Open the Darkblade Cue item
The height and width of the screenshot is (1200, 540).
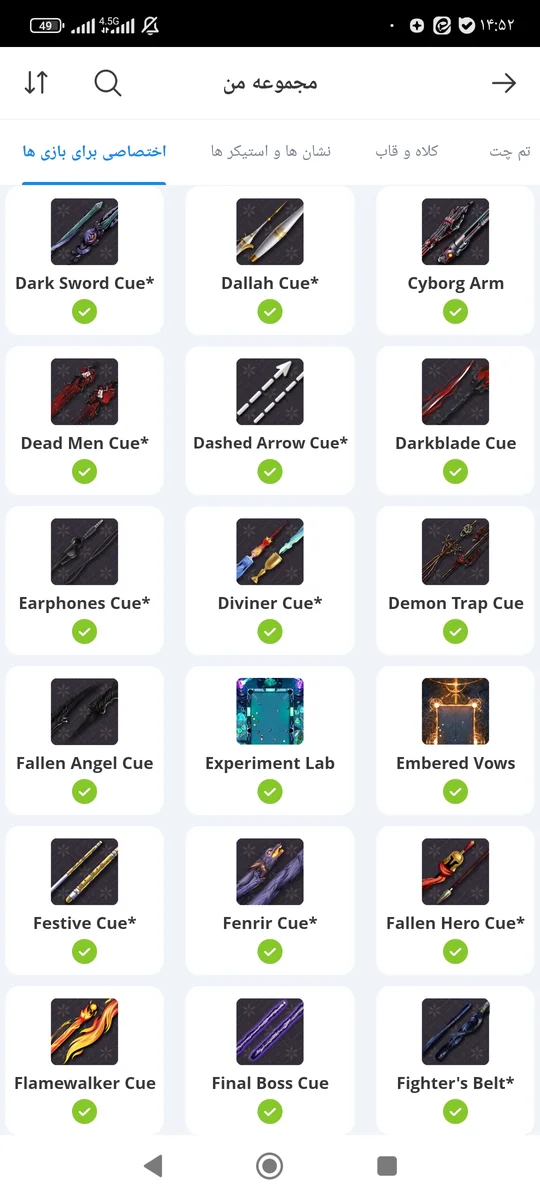(x=455, y=420)
